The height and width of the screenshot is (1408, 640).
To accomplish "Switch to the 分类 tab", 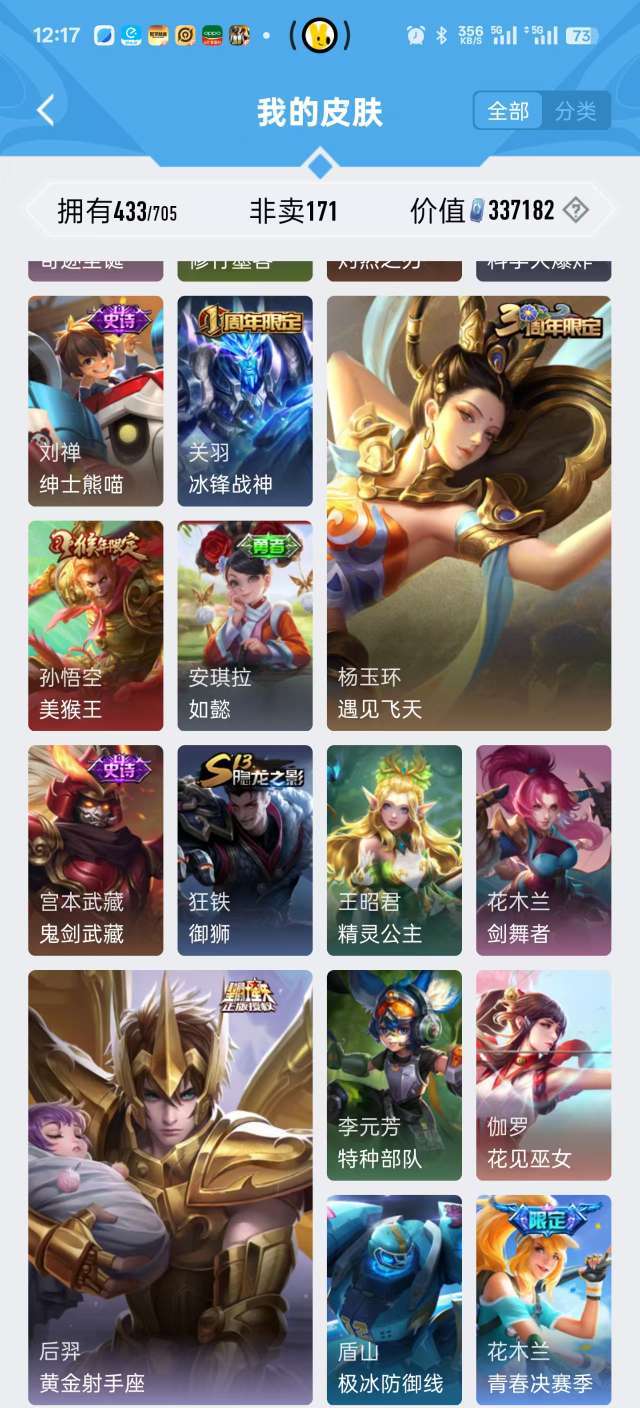I will (x=576, y=111).
